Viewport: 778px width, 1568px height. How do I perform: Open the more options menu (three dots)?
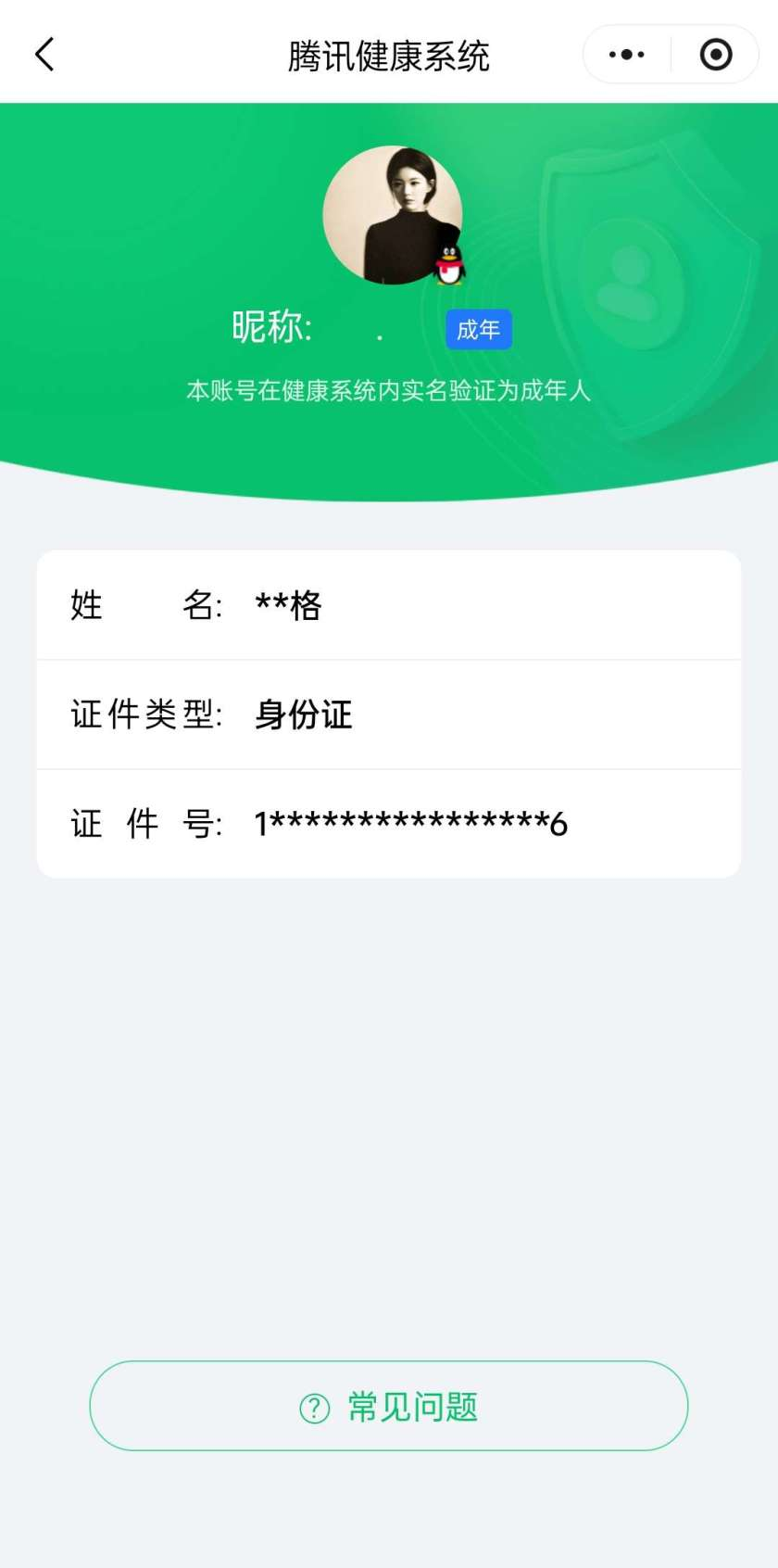(x=624, y=54)
